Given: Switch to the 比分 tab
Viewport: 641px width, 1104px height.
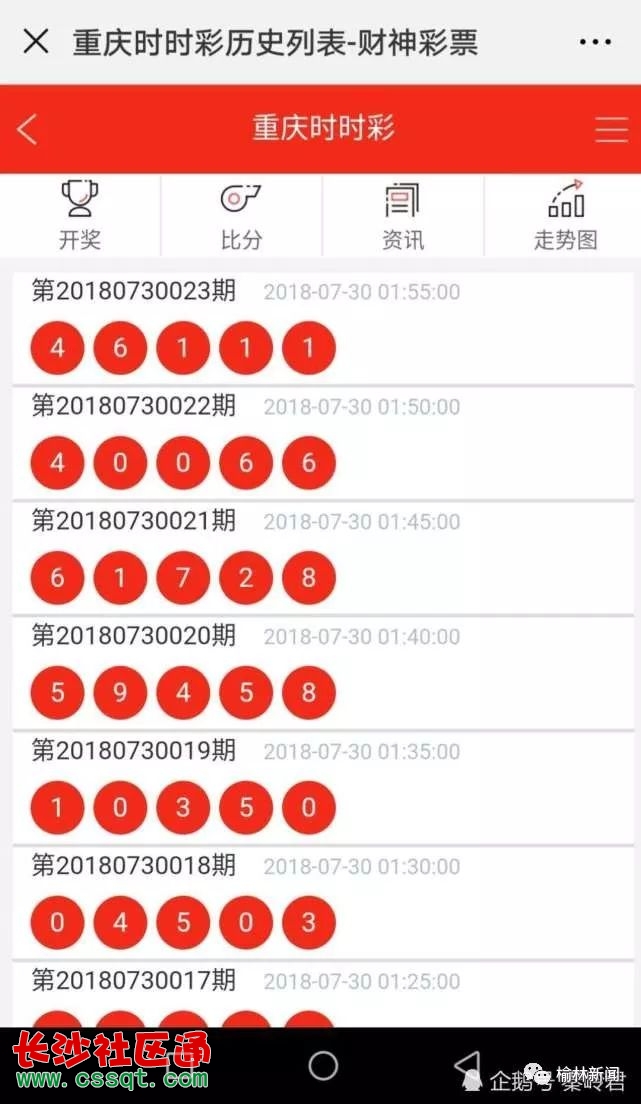Looking at the screenshot, I should pyautogui.click(x=241, y=215).
